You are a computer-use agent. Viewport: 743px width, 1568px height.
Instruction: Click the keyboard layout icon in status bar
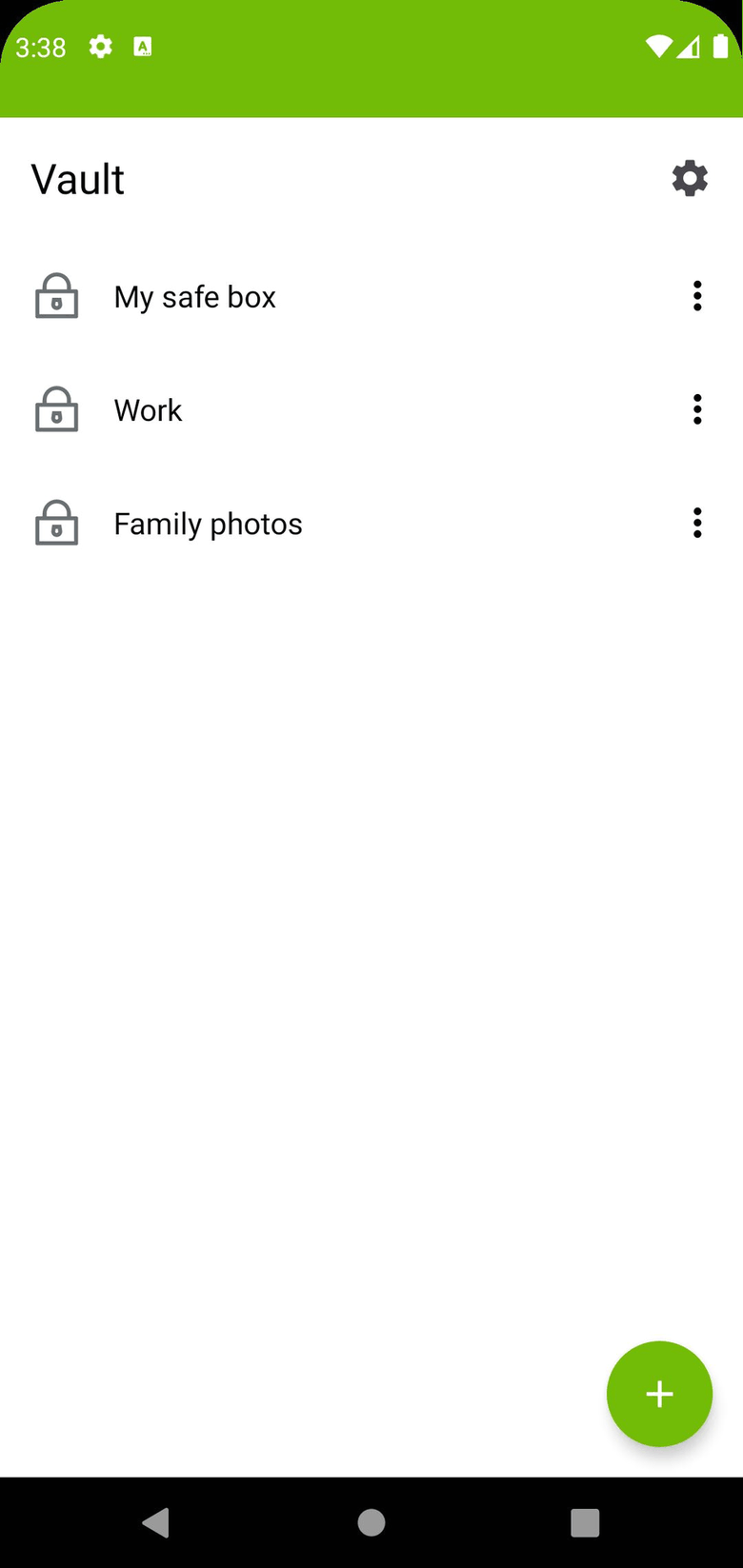(x=144, y=46)
